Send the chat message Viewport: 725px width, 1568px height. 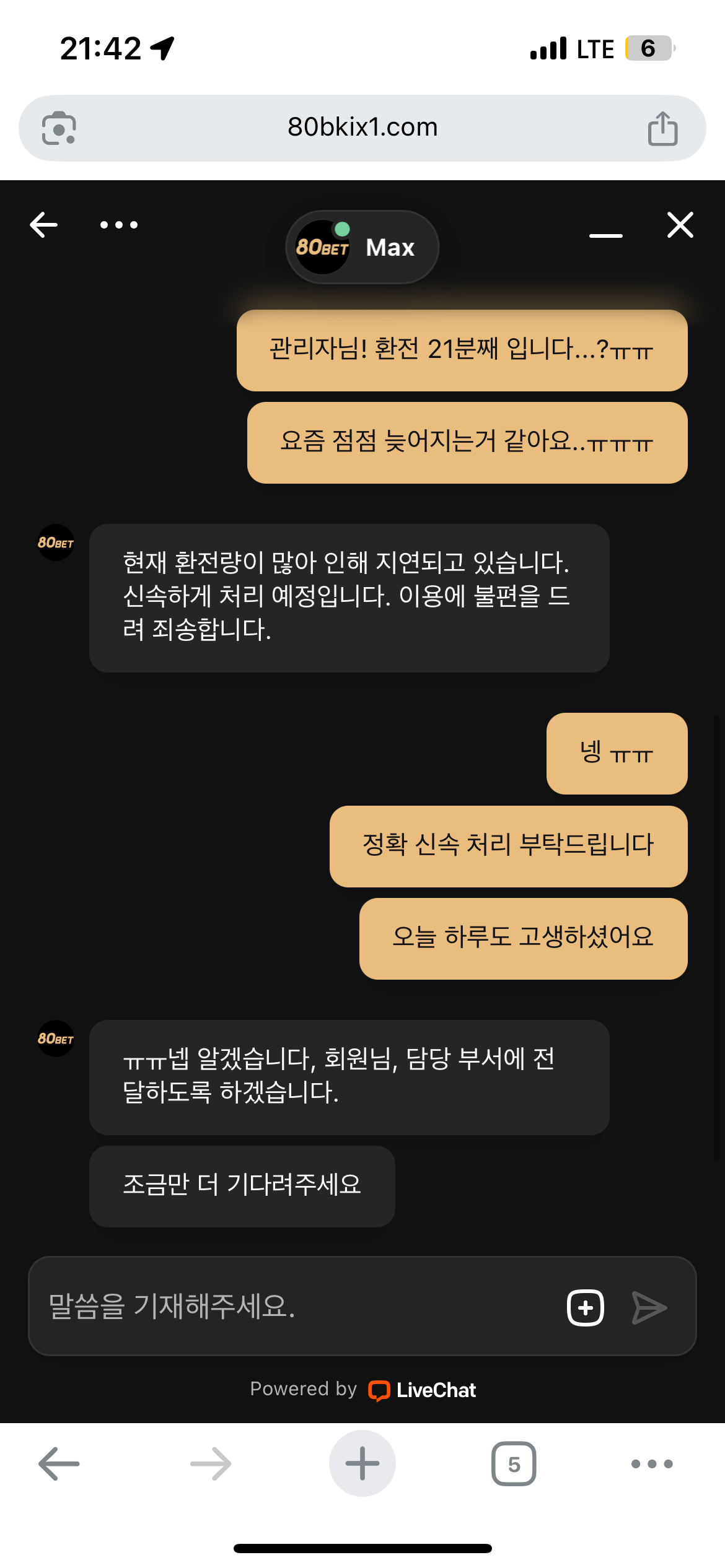point(649,1307)
